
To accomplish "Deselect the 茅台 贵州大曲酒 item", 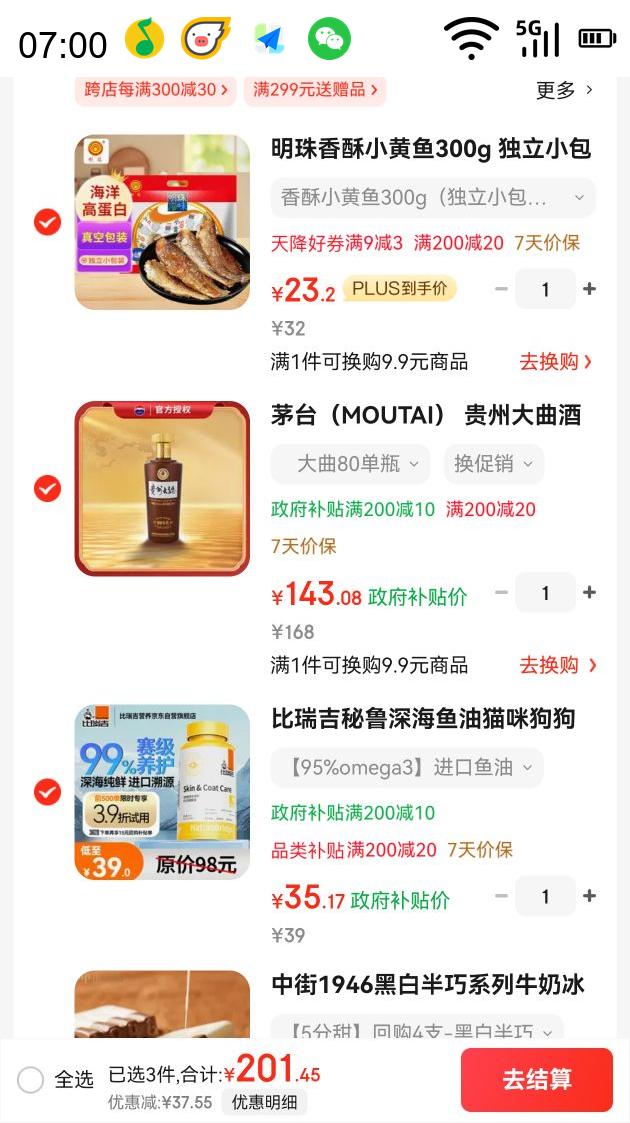I will [x=47, y=488].
